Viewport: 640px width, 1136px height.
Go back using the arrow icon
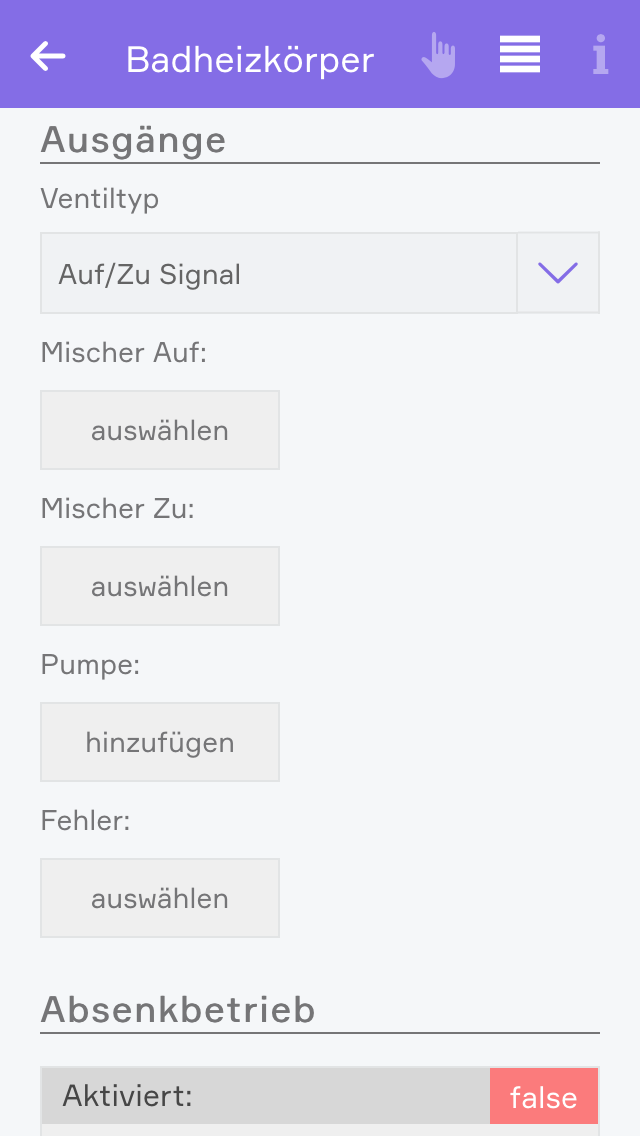tap(48, 56)
